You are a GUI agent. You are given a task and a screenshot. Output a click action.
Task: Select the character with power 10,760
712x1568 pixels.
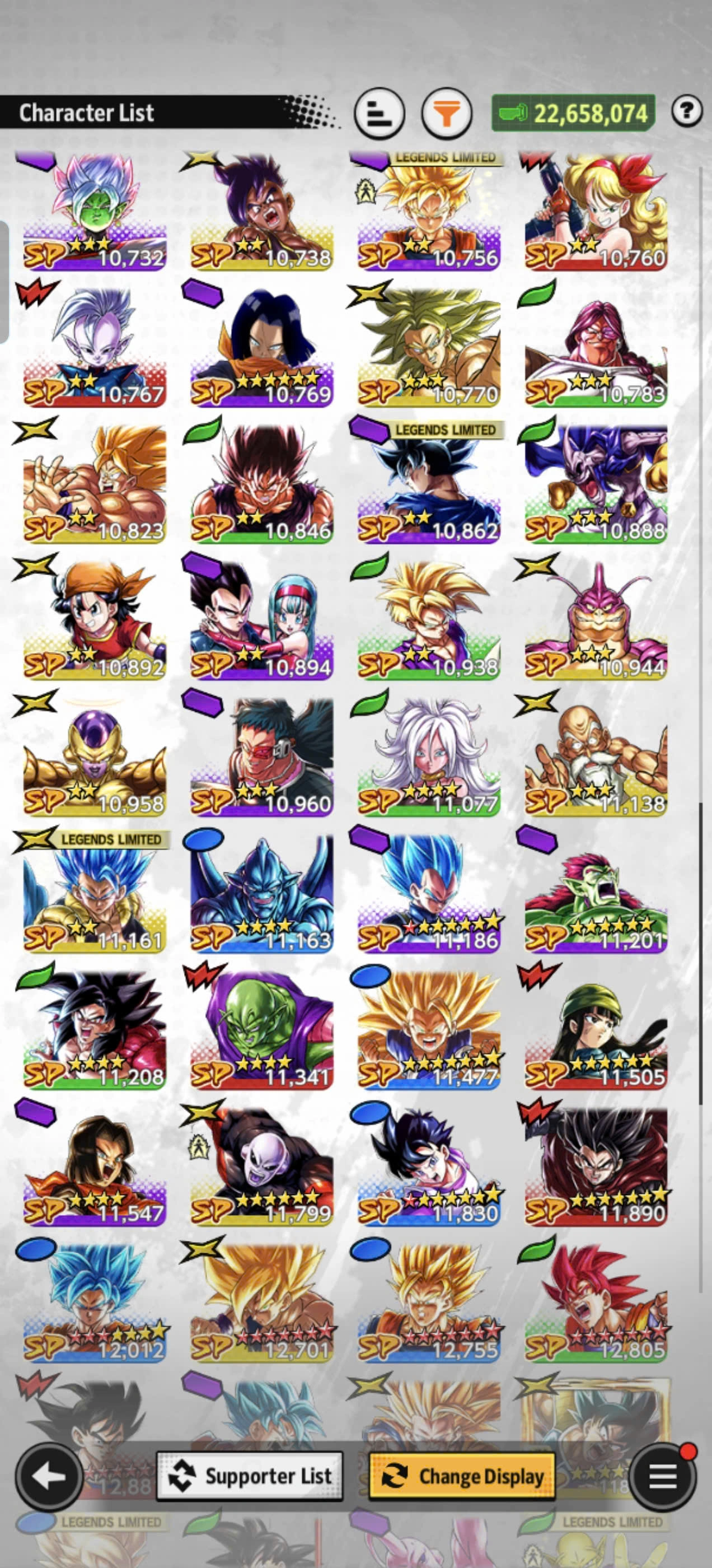[596, 213]
